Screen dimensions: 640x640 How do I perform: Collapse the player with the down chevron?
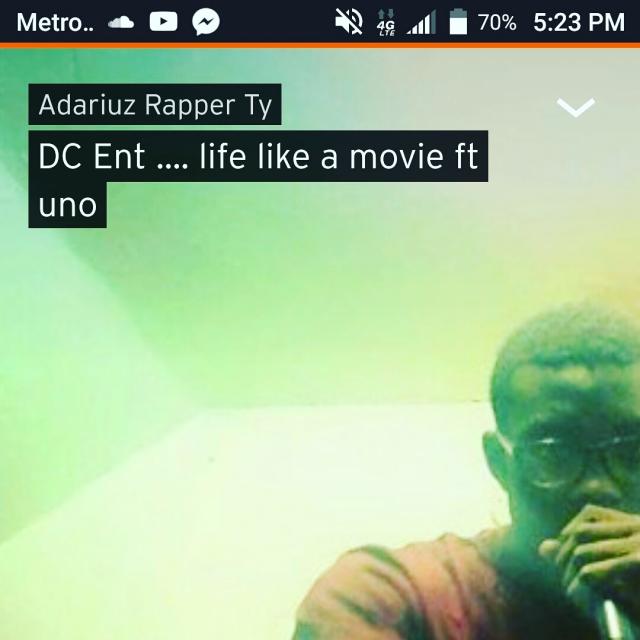[x=576, y=107]
